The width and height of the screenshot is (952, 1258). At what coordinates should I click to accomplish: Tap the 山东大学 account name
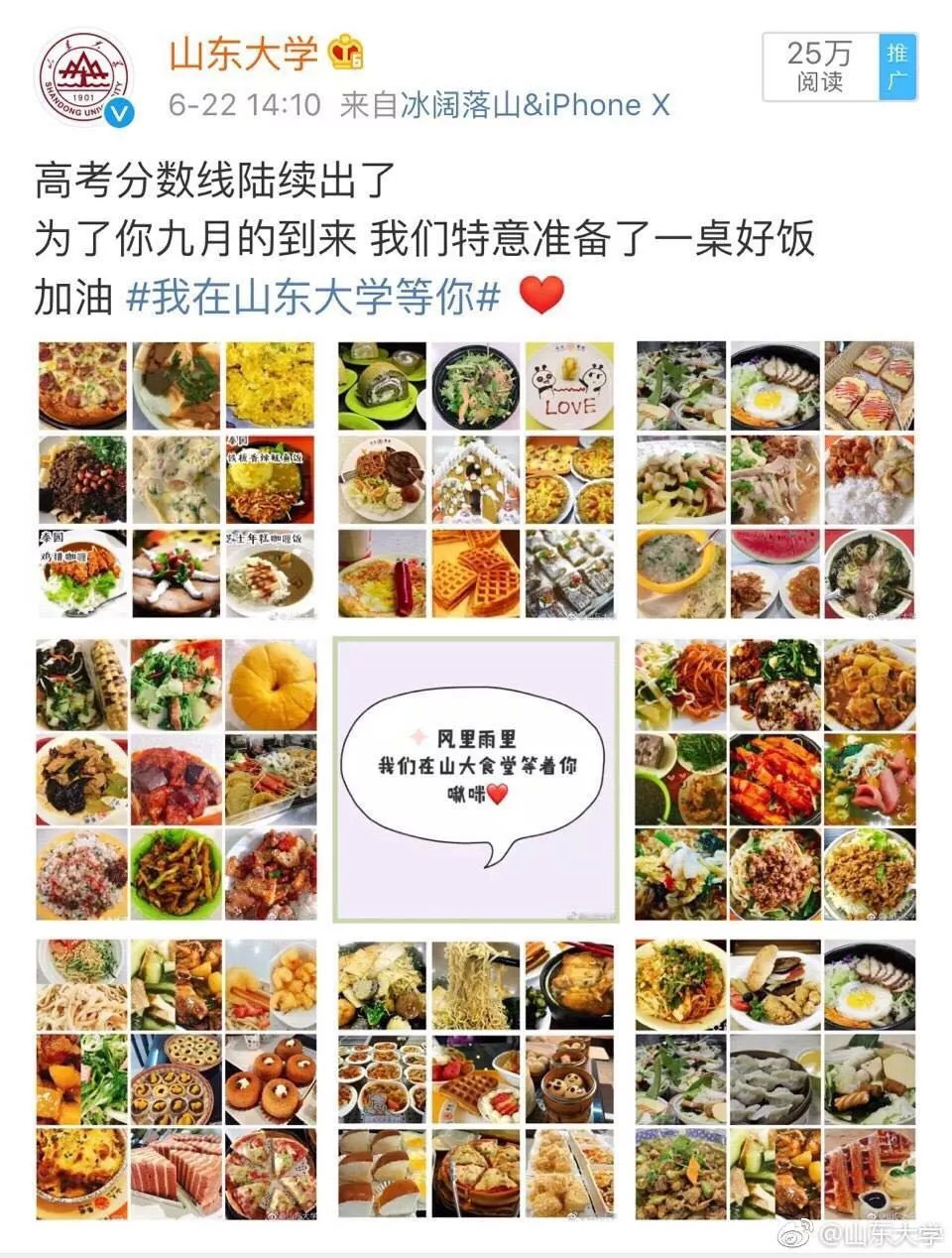[243, 53]
